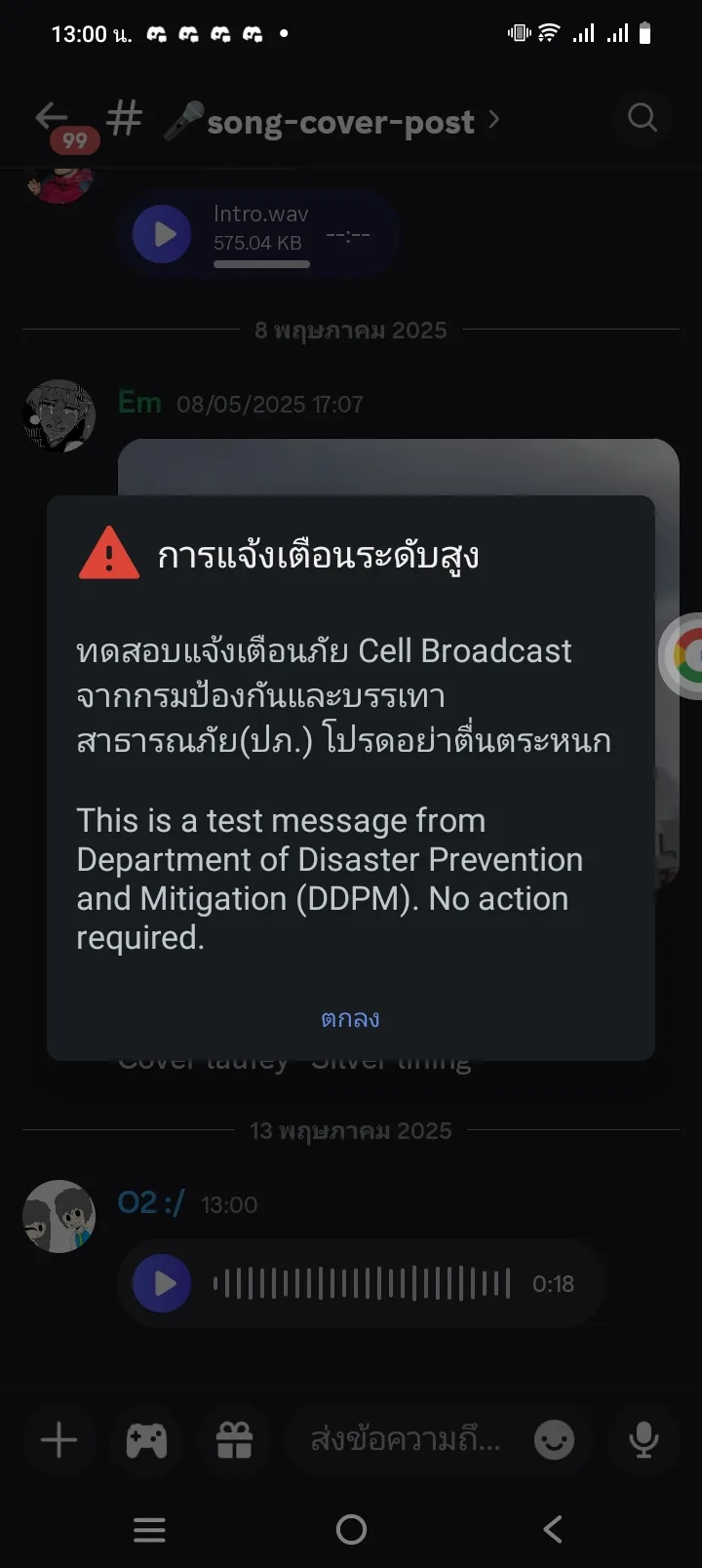Go to the system home screen
The image size is (702, 1568).
[x=351, y=1529]
